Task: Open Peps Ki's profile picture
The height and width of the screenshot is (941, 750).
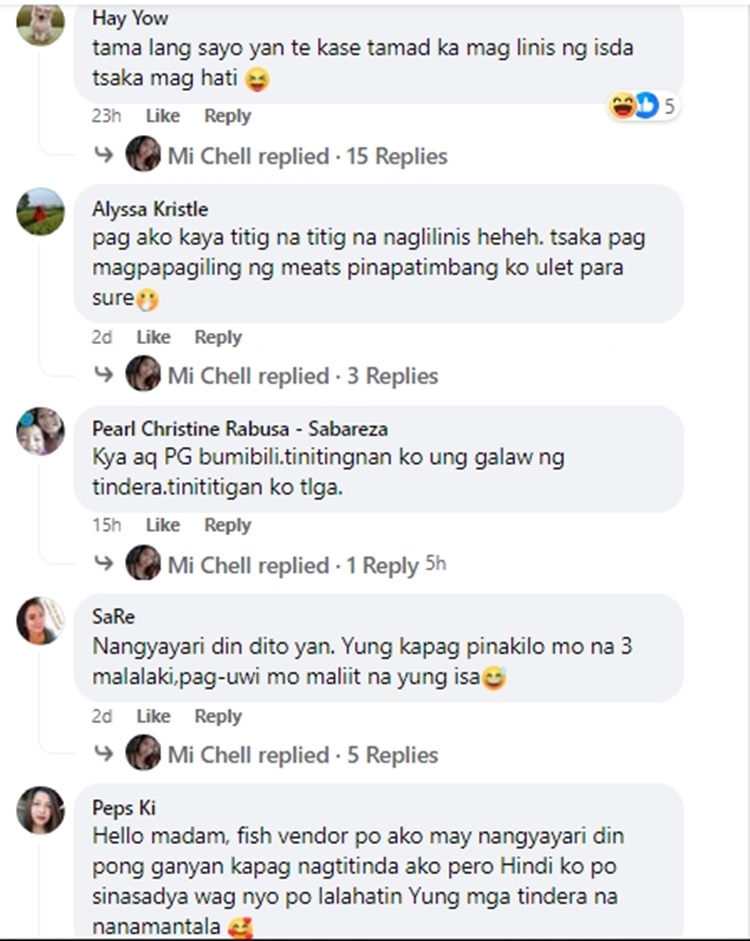Action: tap(41, 810)
